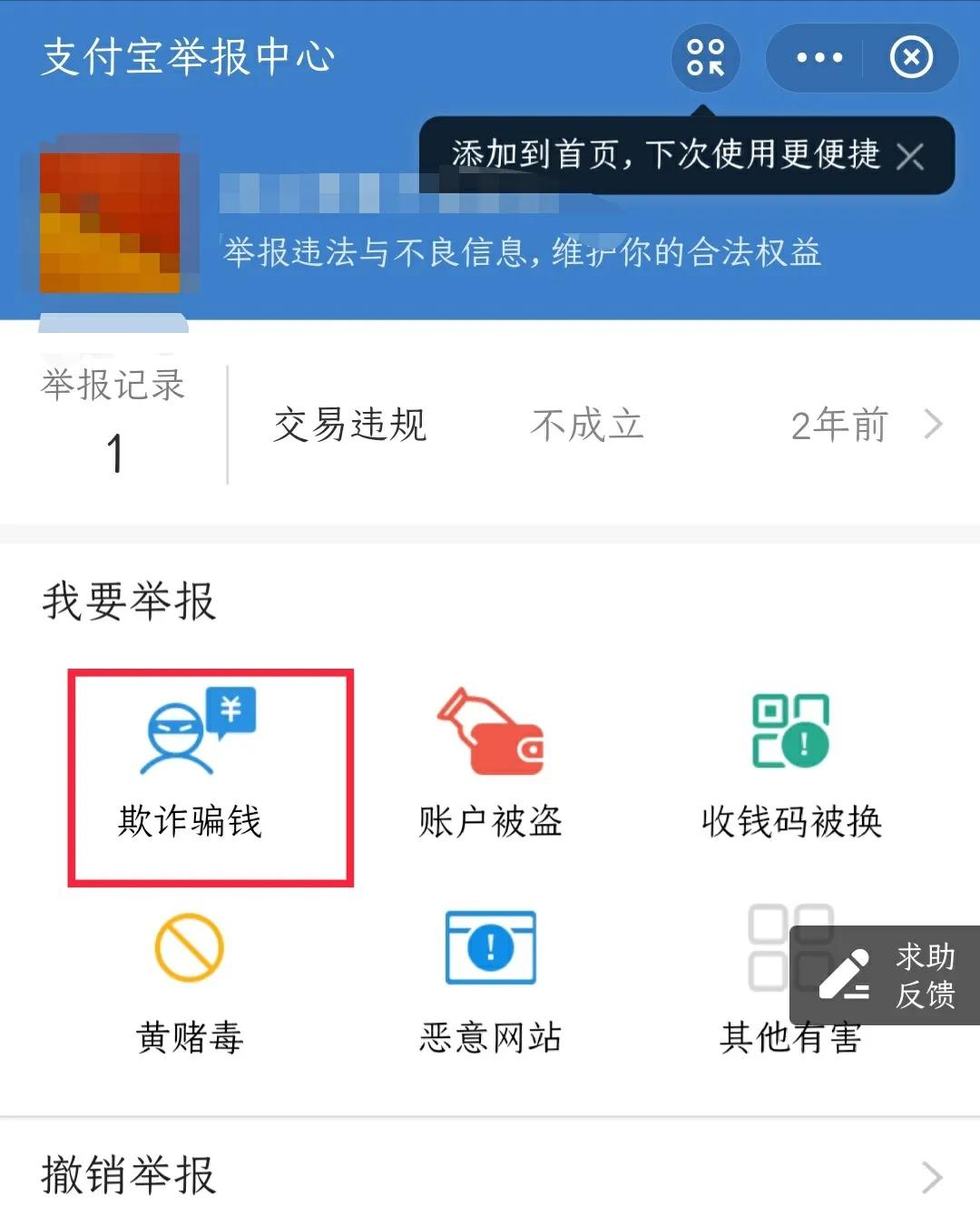Tap the blue header banner slogan text

522,254
